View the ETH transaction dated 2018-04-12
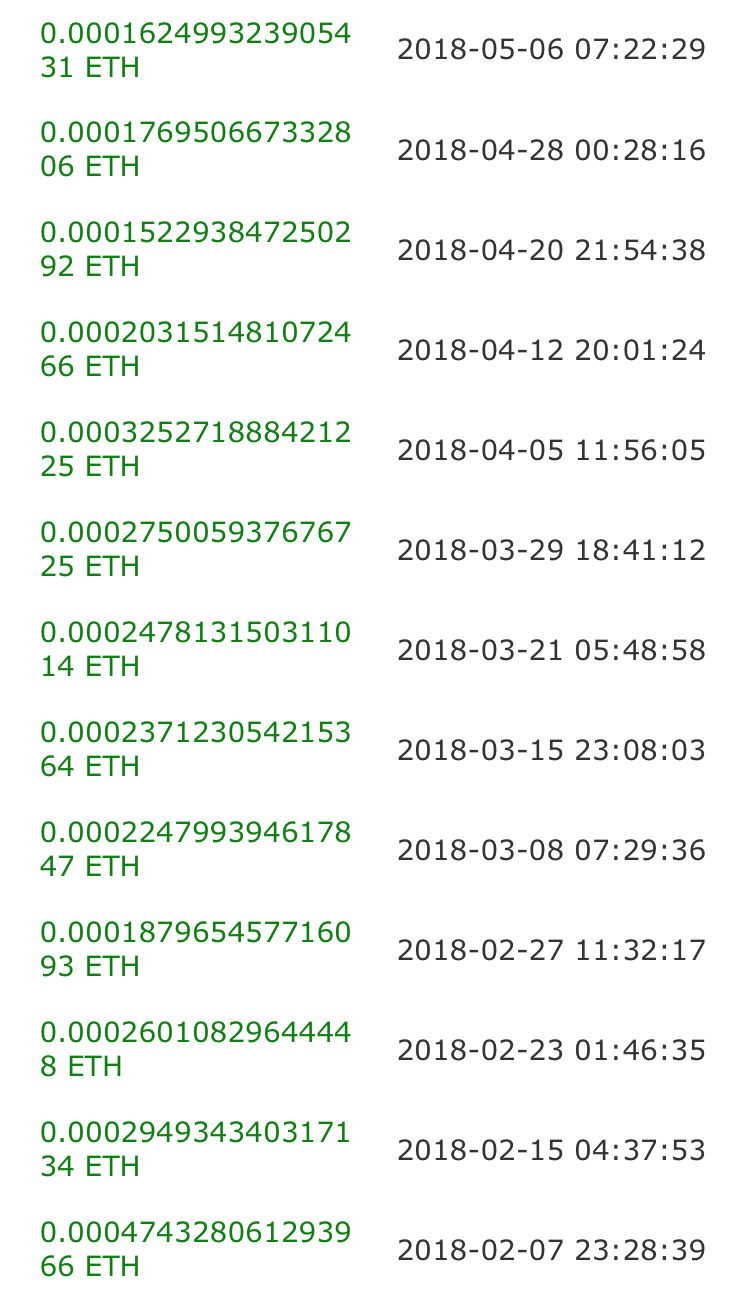The image size is (754, 1300). [195, 350]
